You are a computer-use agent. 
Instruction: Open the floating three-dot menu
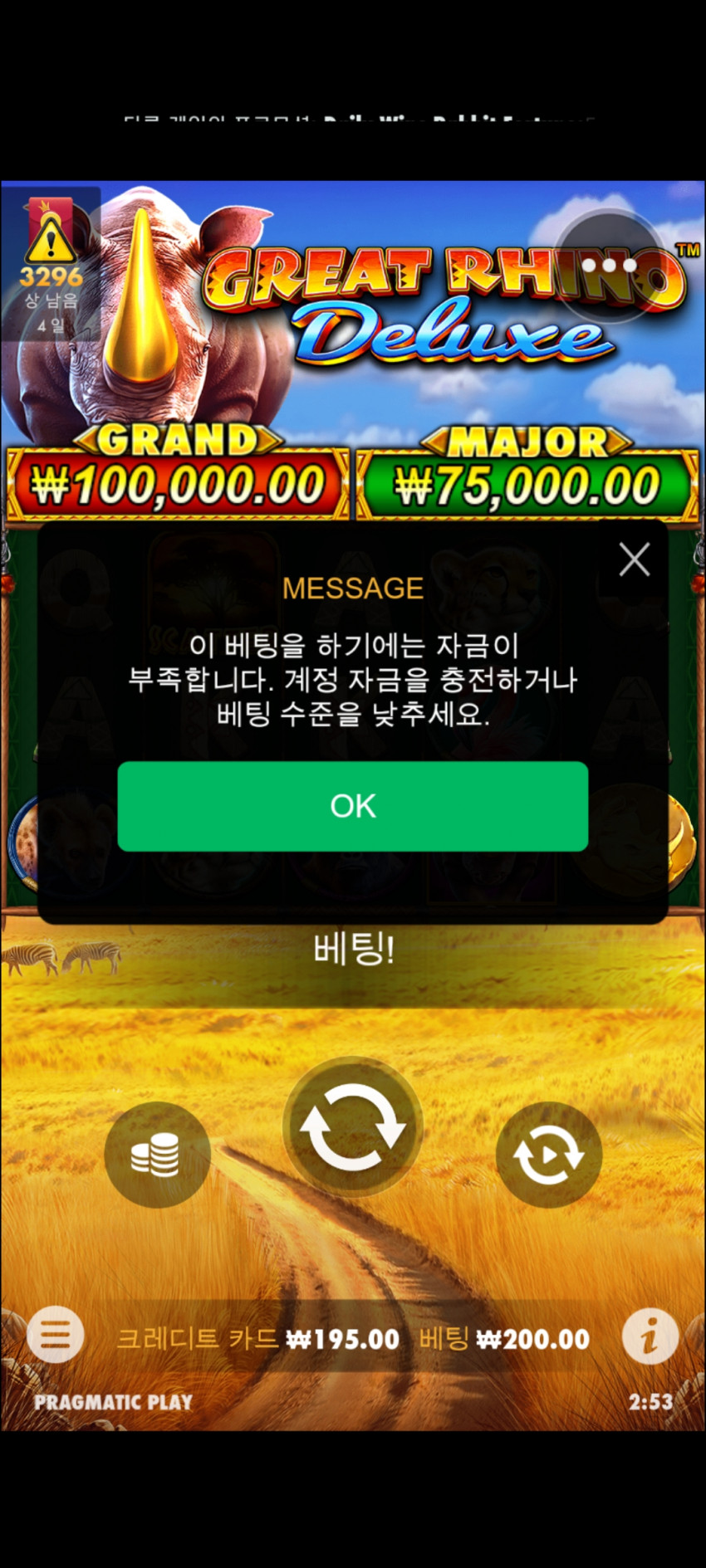click(609, 266)
